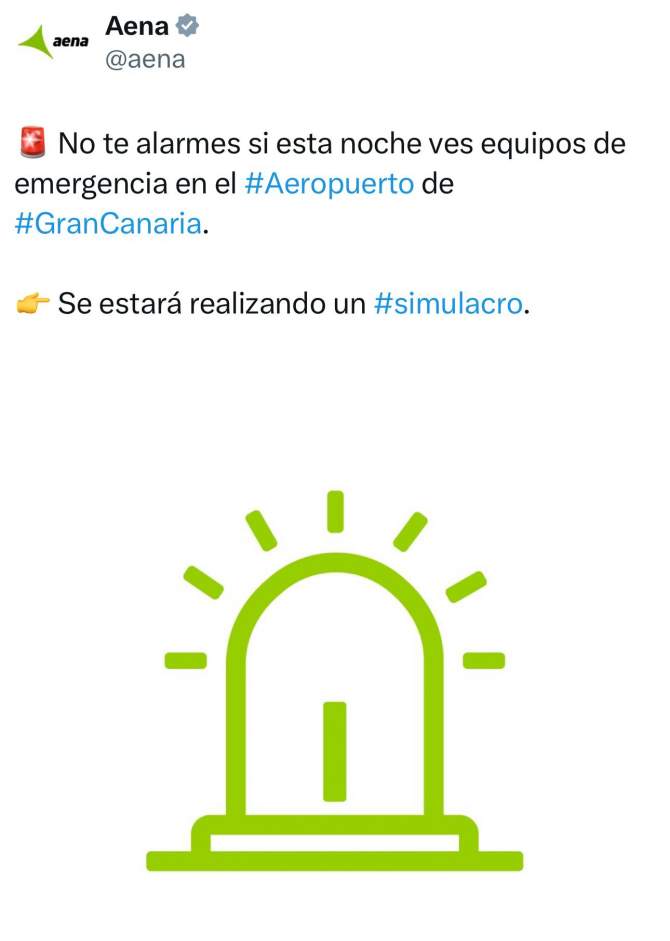
Task: Open the #Aeropuerto hashtag
Action: coord(328,185)
